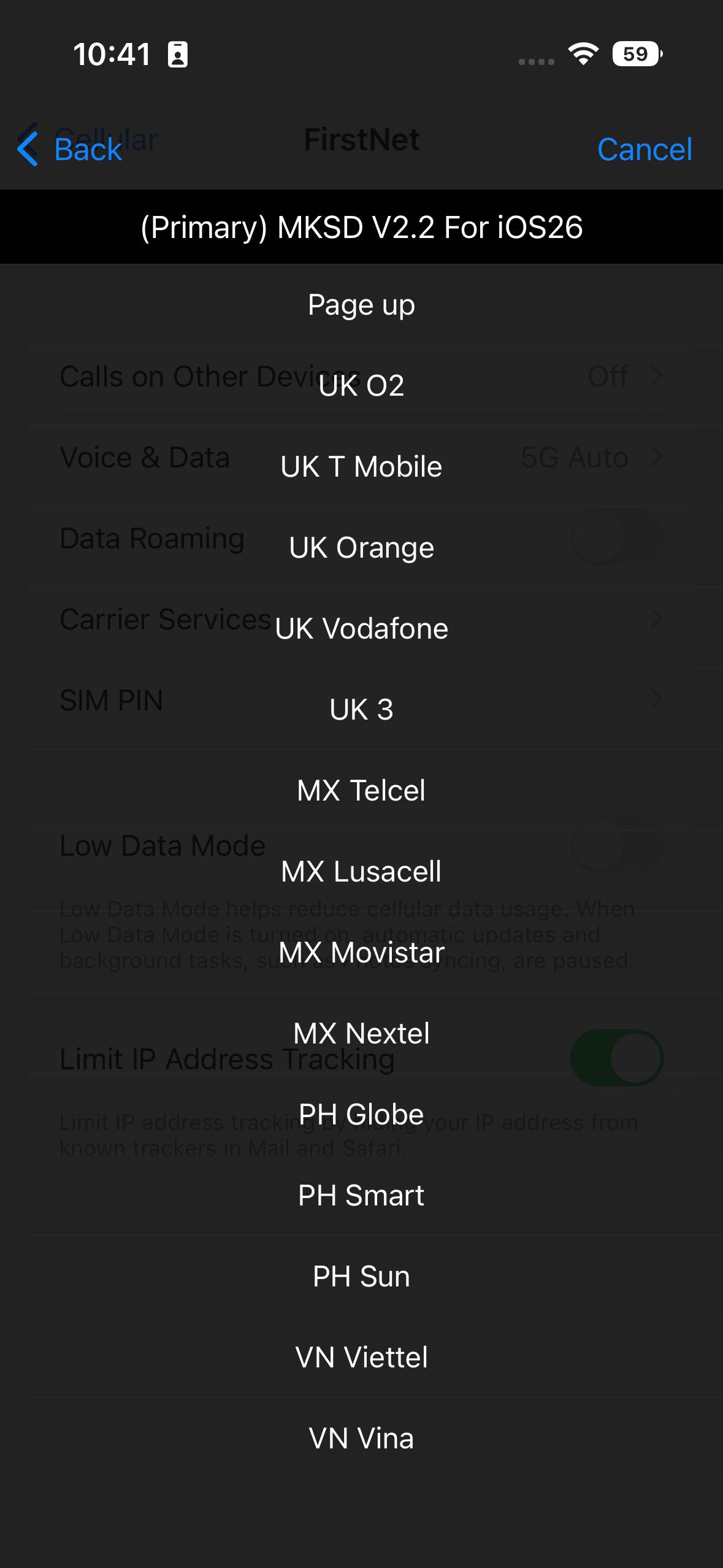Image resolution: width=723 pixels, height=1568 pixels.
Task: Open Carrier Services via its chevron
Action: pos(656,619)
